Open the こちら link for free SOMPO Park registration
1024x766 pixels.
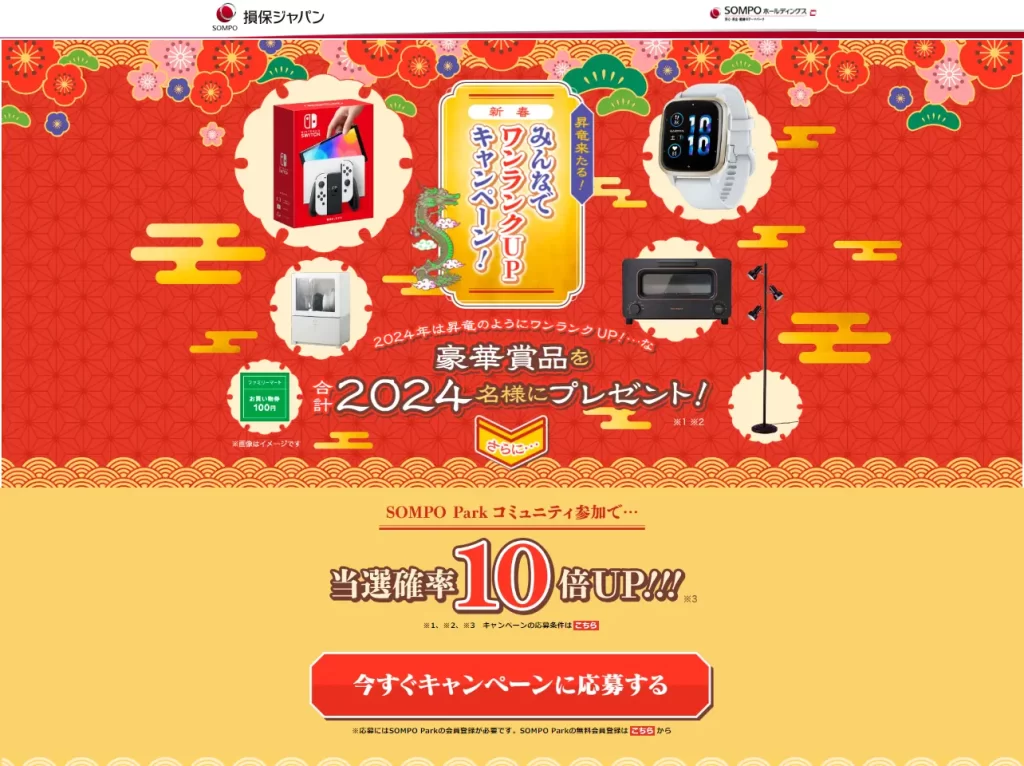point(642,731)
